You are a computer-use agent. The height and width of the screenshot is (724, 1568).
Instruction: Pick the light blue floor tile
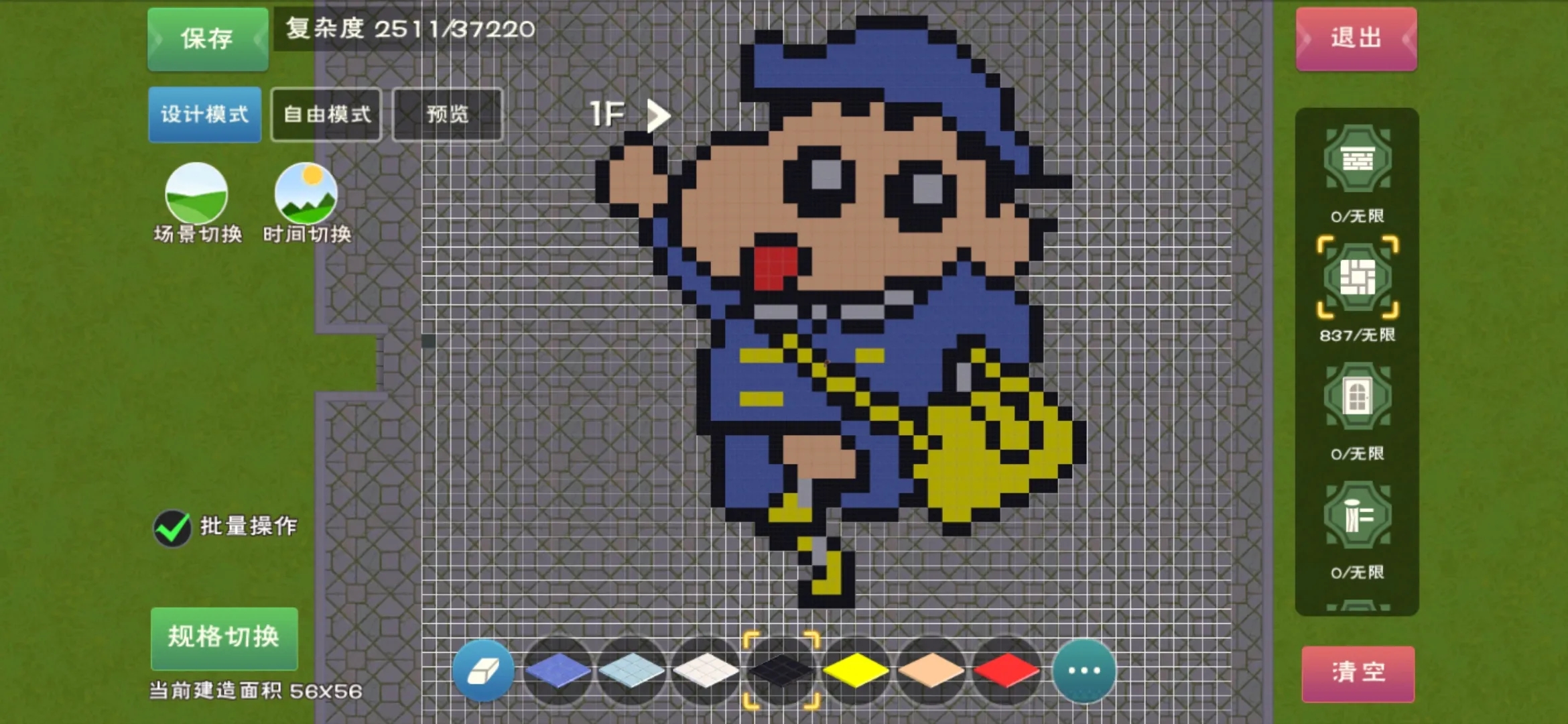click(631, 670)
